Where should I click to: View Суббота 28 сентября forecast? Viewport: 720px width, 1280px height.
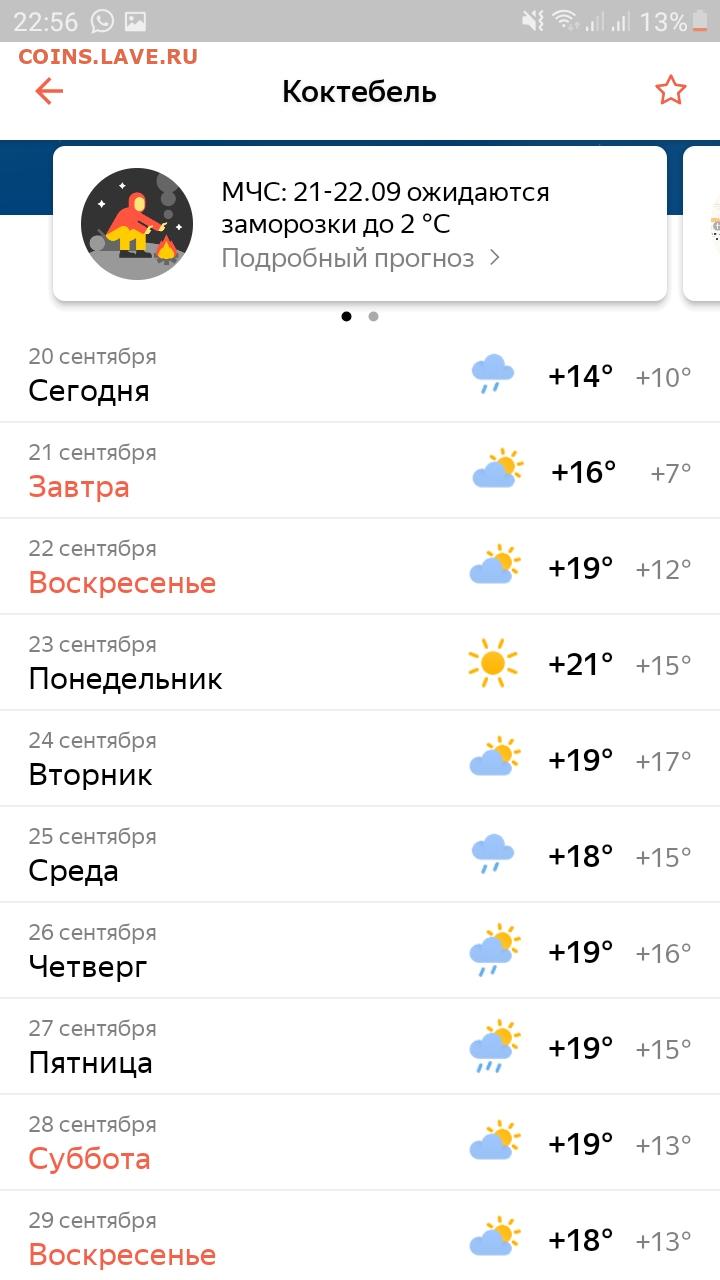360,1143
